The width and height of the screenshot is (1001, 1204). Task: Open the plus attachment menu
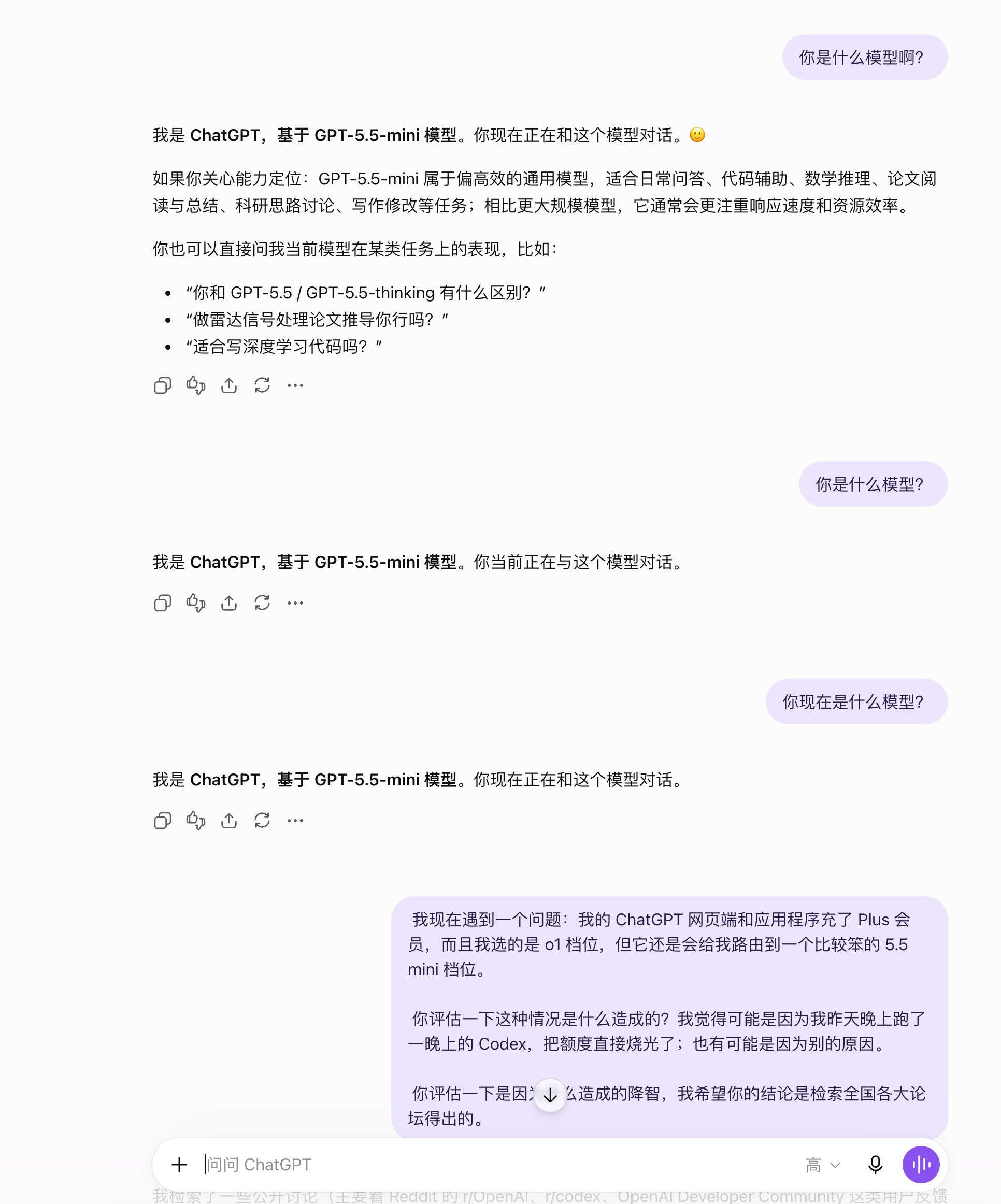[x=179, y=1165]
